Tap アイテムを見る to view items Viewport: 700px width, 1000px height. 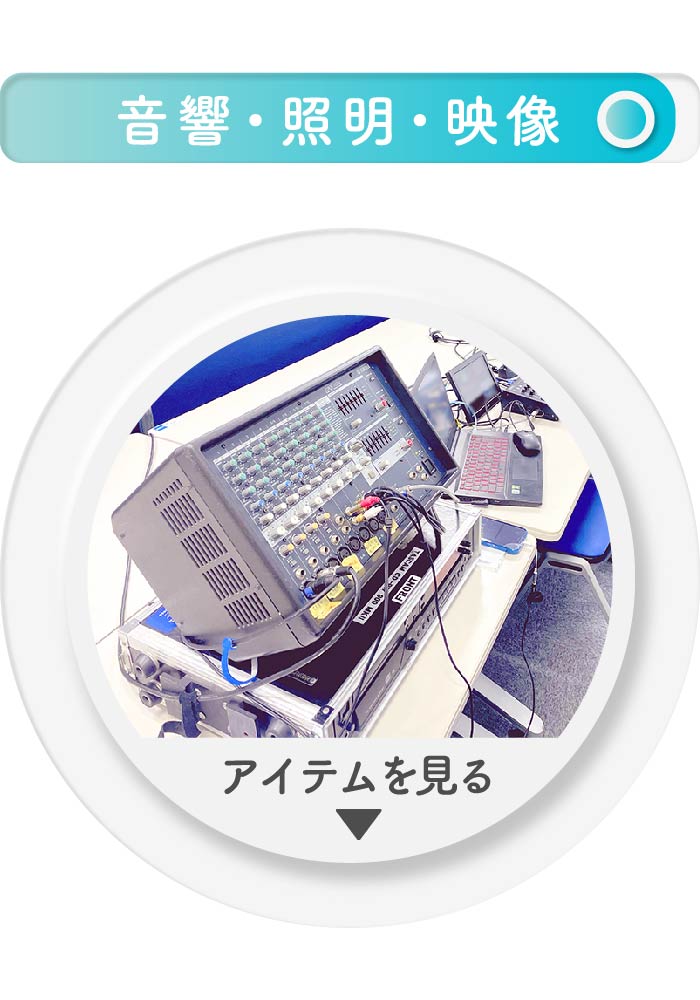coord(358,778)
